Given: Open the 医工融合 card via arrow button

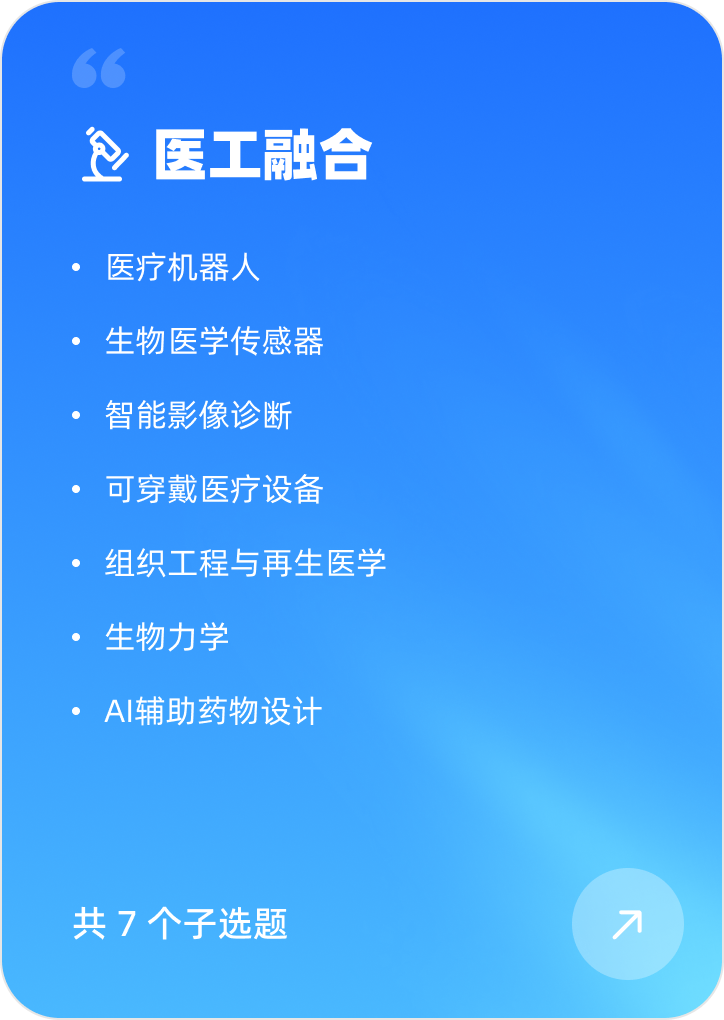Looking at the screenshot, I should point(628,924).
